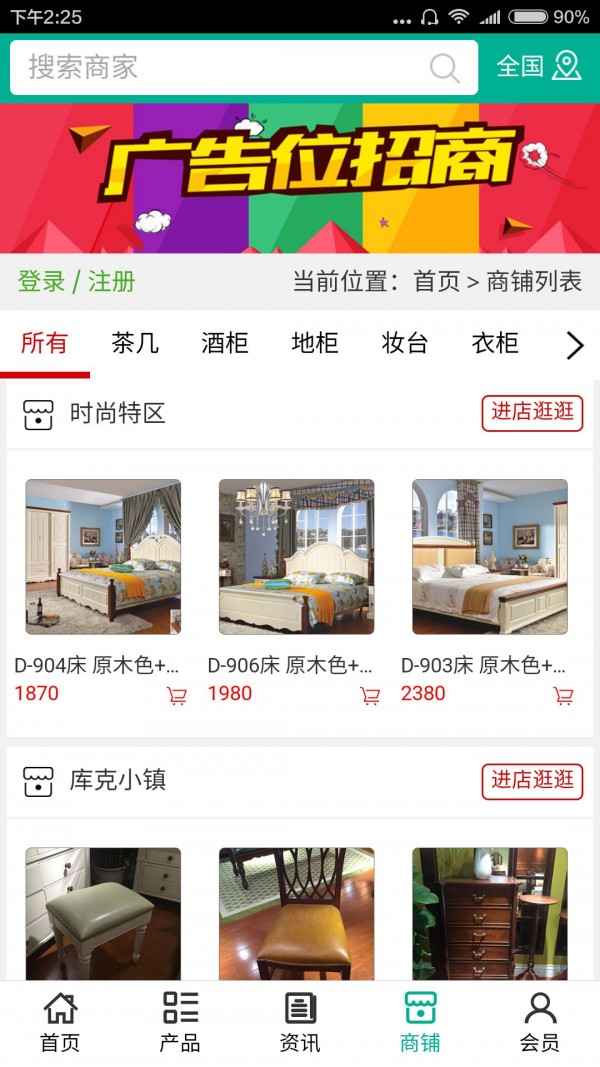Add D-904床 to the cart
Image resolution: width=600 pixels, height=1067 pixels.
[x=177, y=696]
